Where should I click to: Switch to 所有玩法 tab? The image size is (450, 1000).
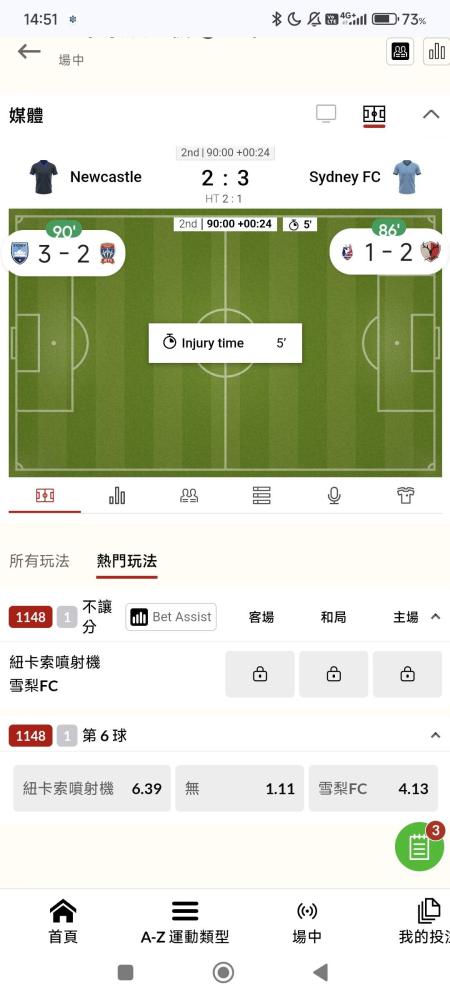[x=40, y=561]
